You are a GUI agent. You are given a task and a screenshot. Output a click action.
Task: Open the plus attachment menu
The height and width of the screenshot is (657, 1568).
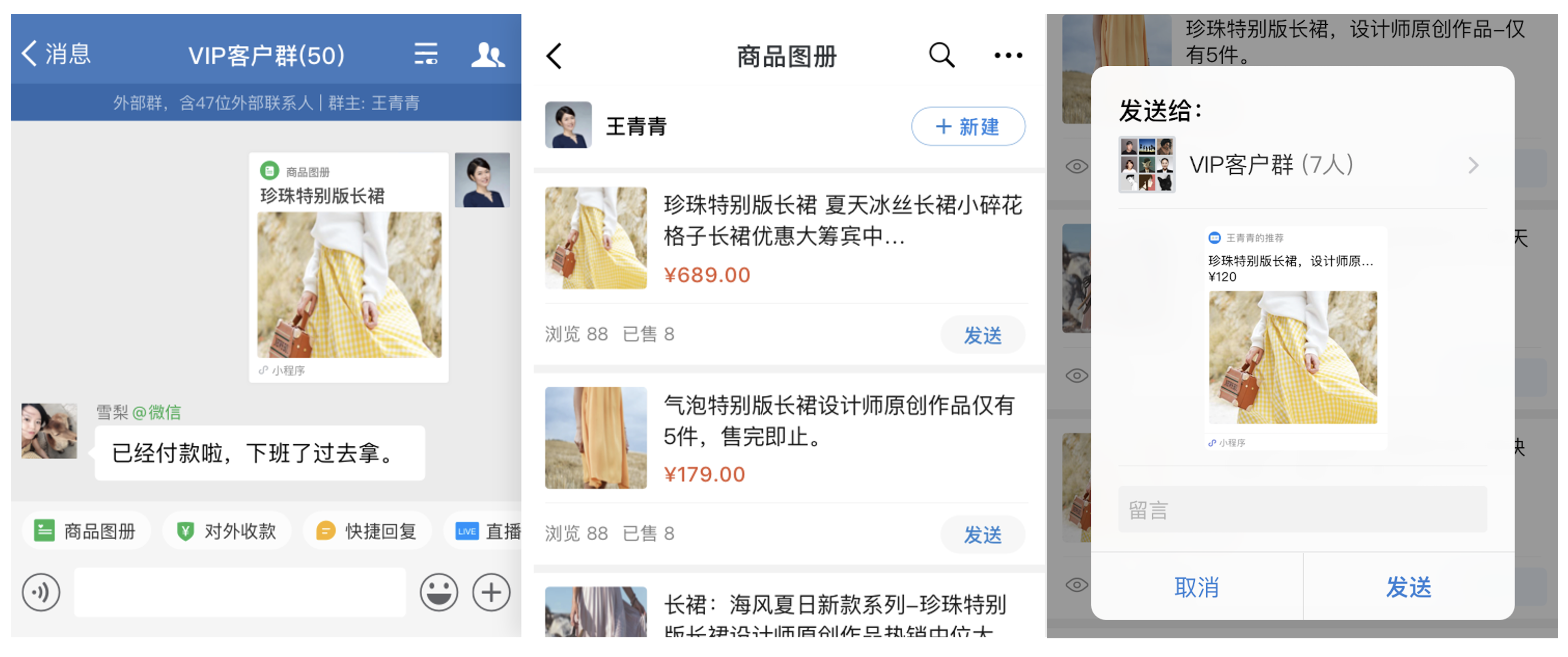pos(491,592)
